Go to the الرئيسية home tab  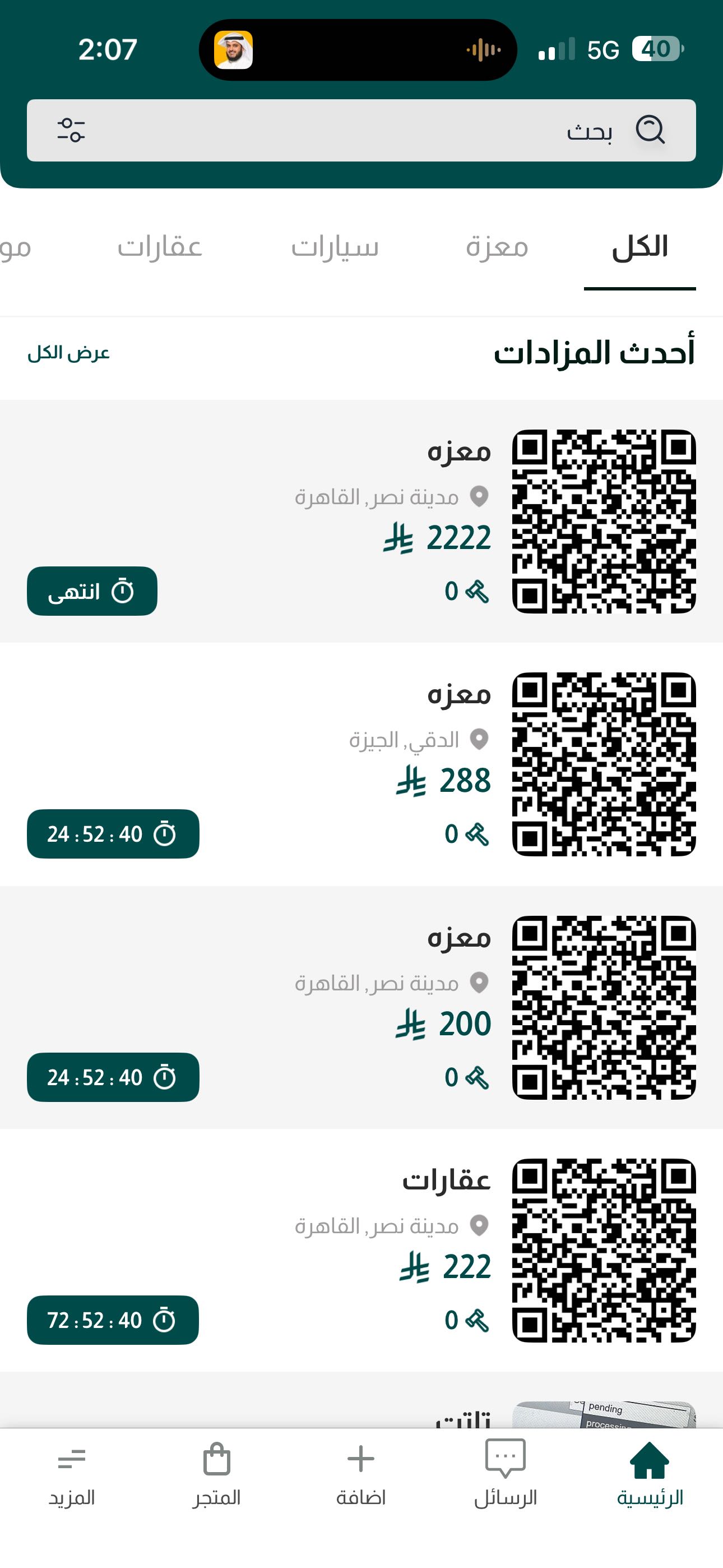point(650,1473)
